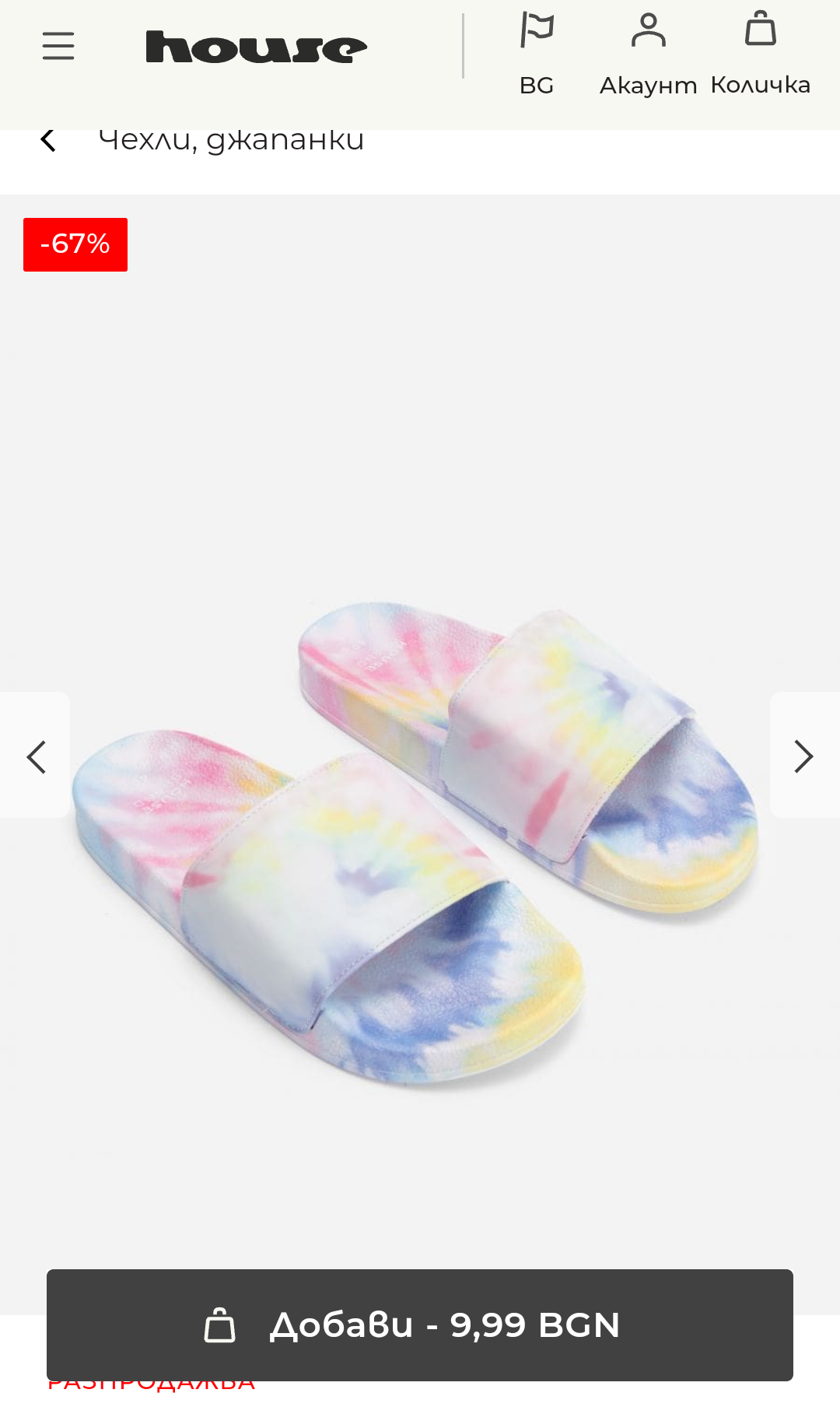Go to the House home logo

256,47
